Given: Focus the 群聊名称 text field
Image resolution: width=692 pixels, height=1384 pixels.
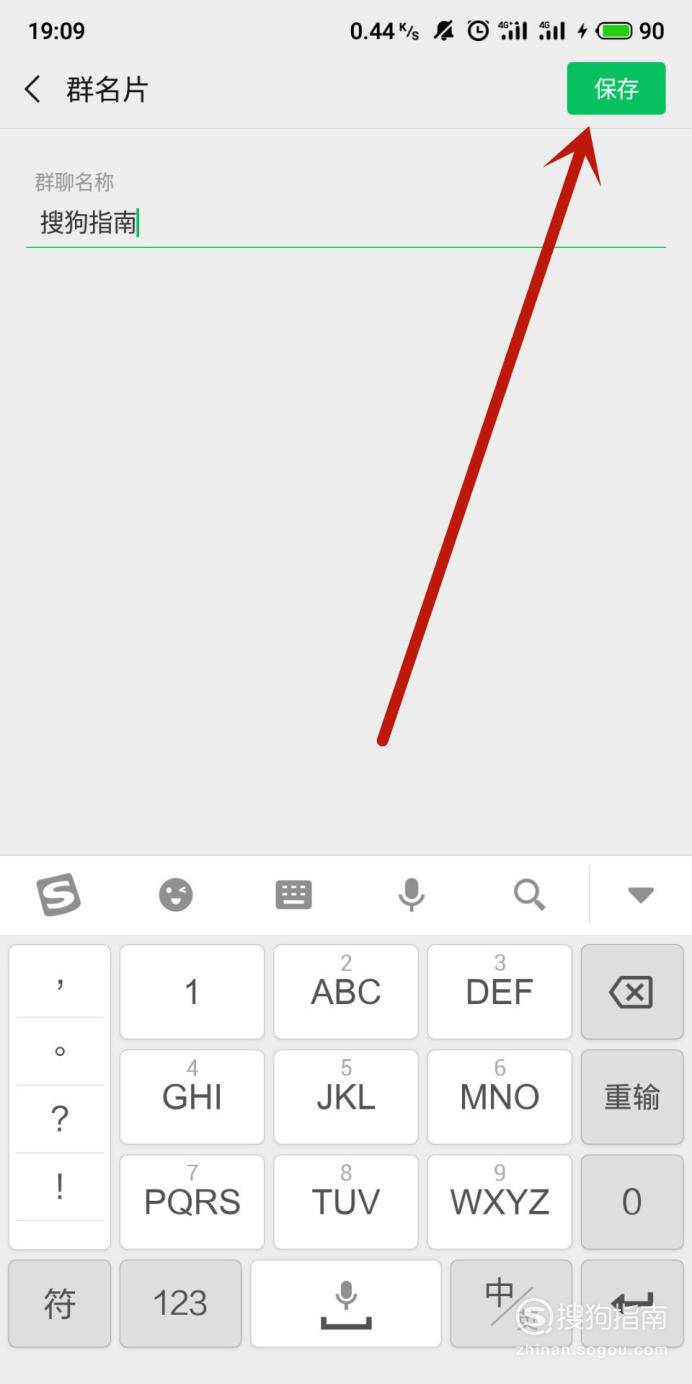Looking at the screenshot, I should (345, 222).
